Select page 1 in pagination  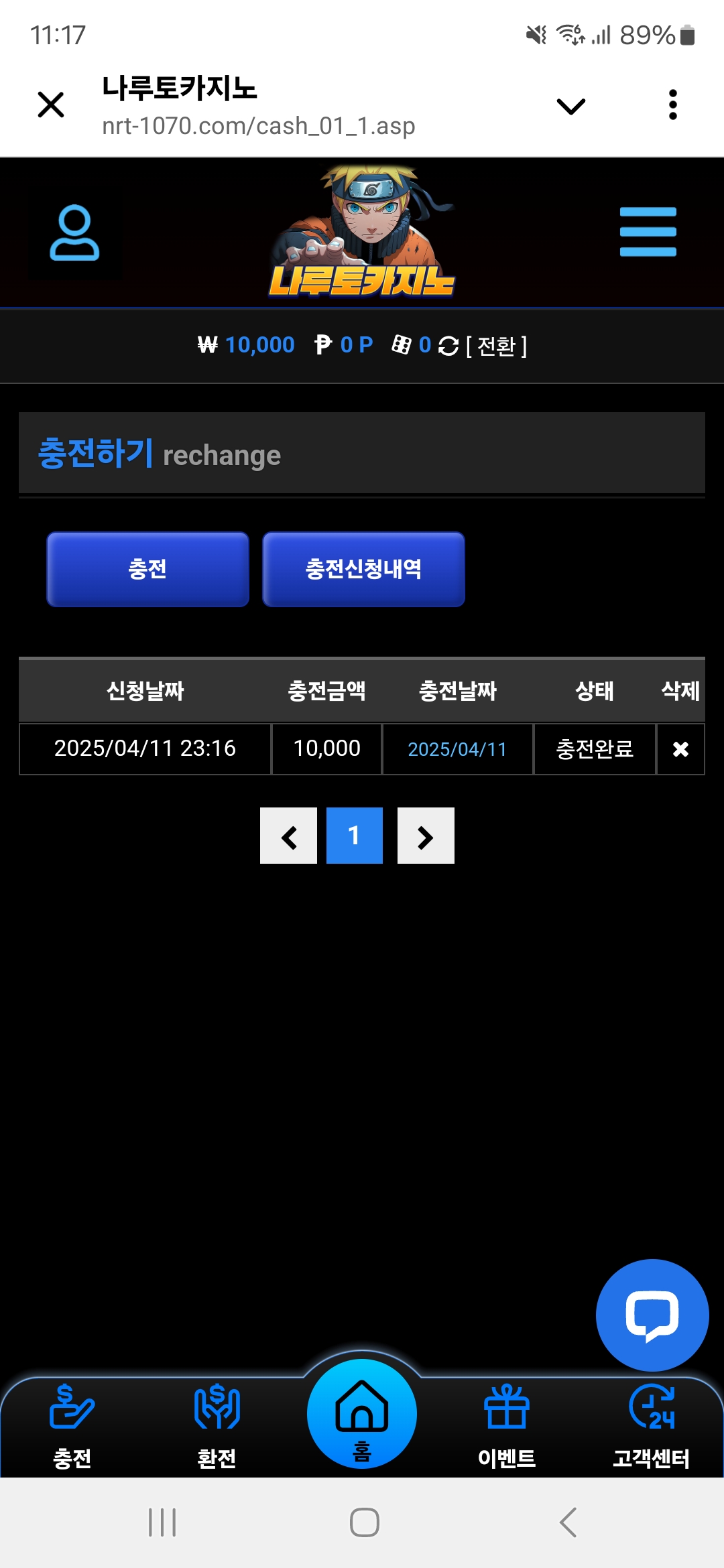click(x=354, y=836)
